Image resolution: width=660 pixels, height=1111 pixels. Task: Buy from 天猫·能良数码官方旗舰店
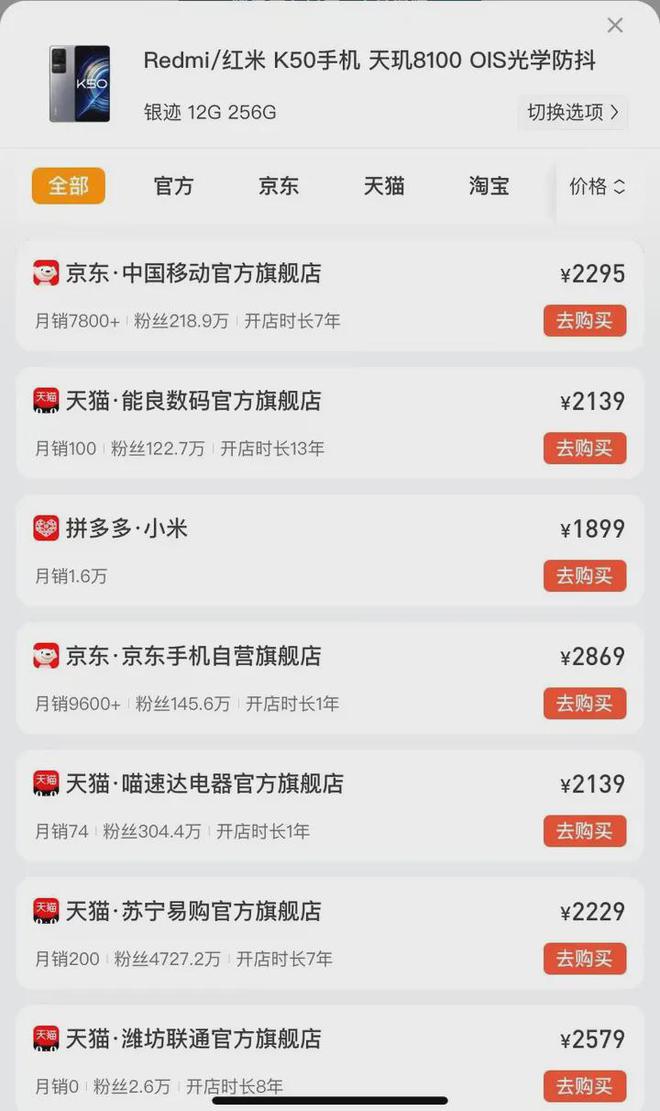coord(585,448)
